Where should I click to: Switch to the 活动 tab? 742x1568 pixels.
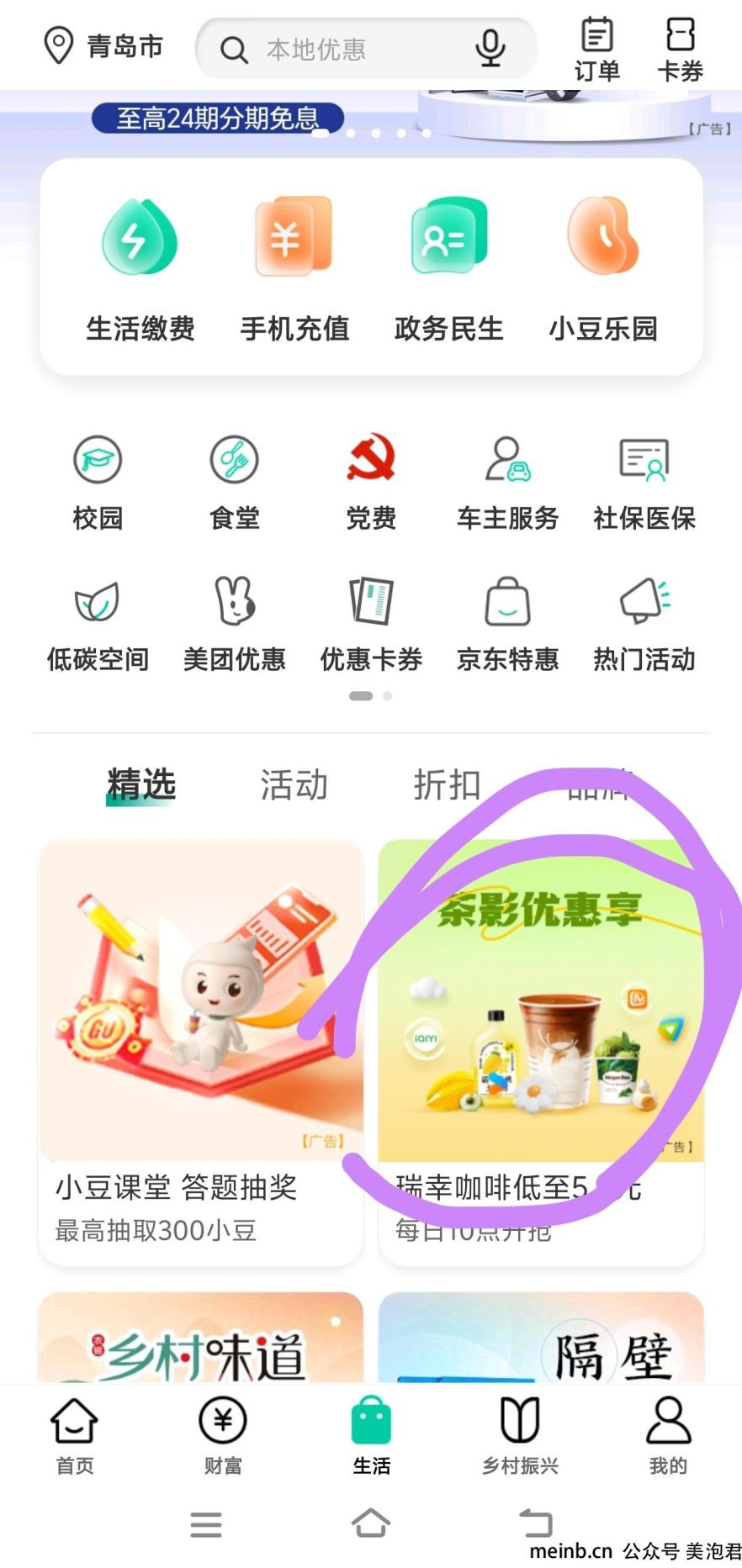294,784
